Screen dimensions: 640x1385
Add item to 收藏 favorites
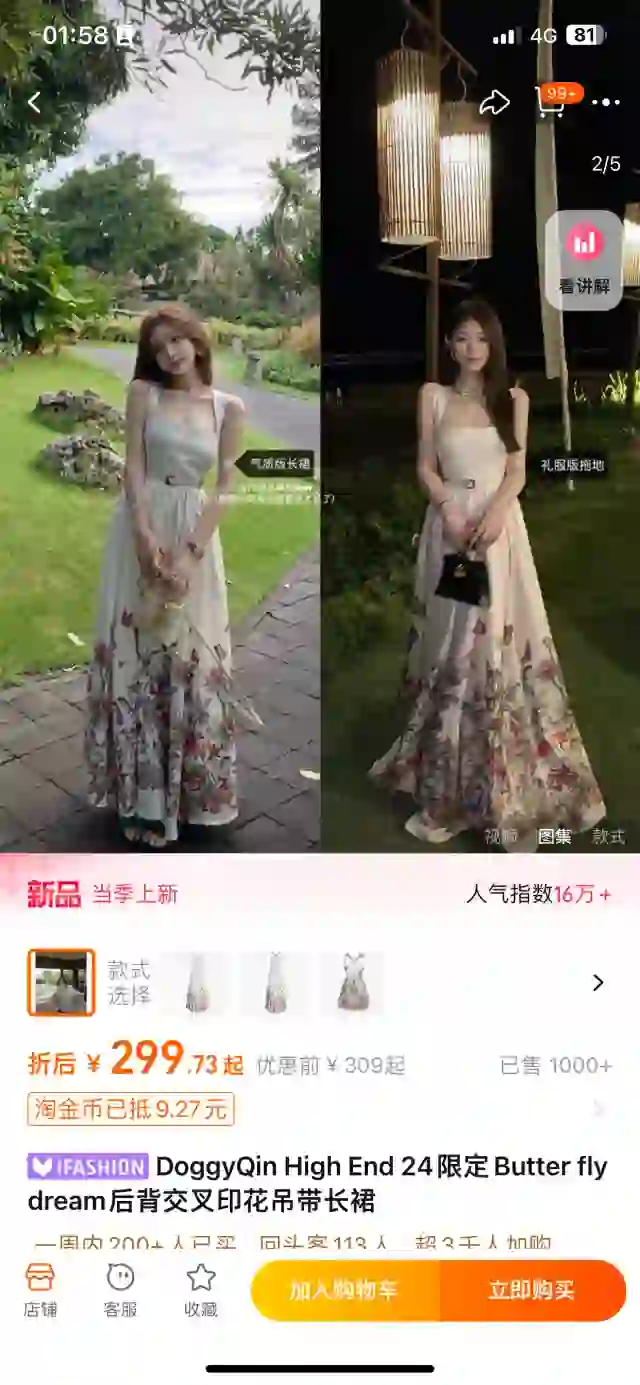[201, 1290]
